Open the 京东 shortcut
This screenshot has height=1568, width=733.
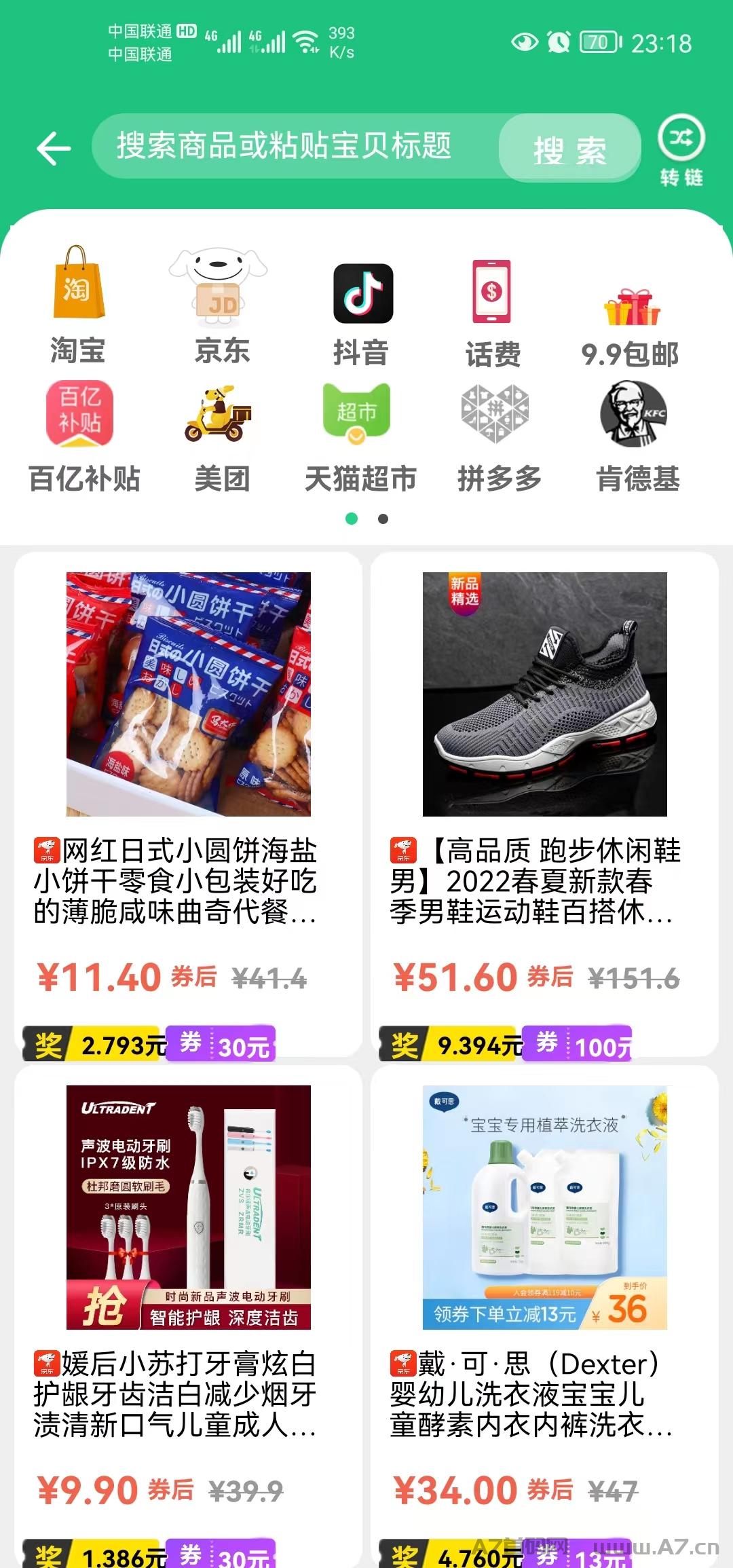click(221, 306)
